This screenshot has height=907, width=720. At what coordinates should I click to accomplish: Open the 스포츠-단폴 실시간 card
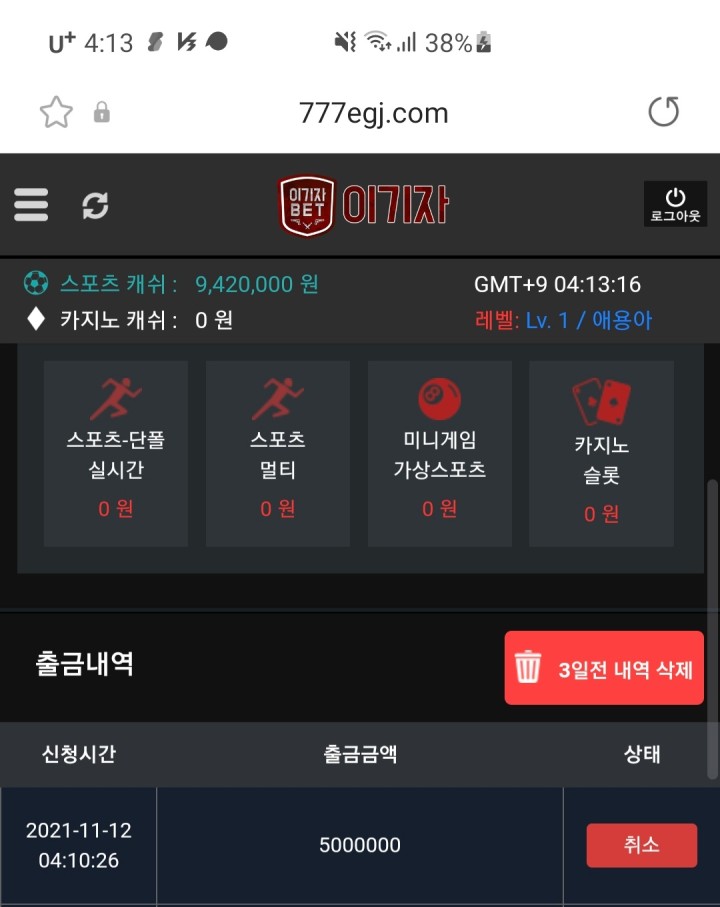click(116, 453)
